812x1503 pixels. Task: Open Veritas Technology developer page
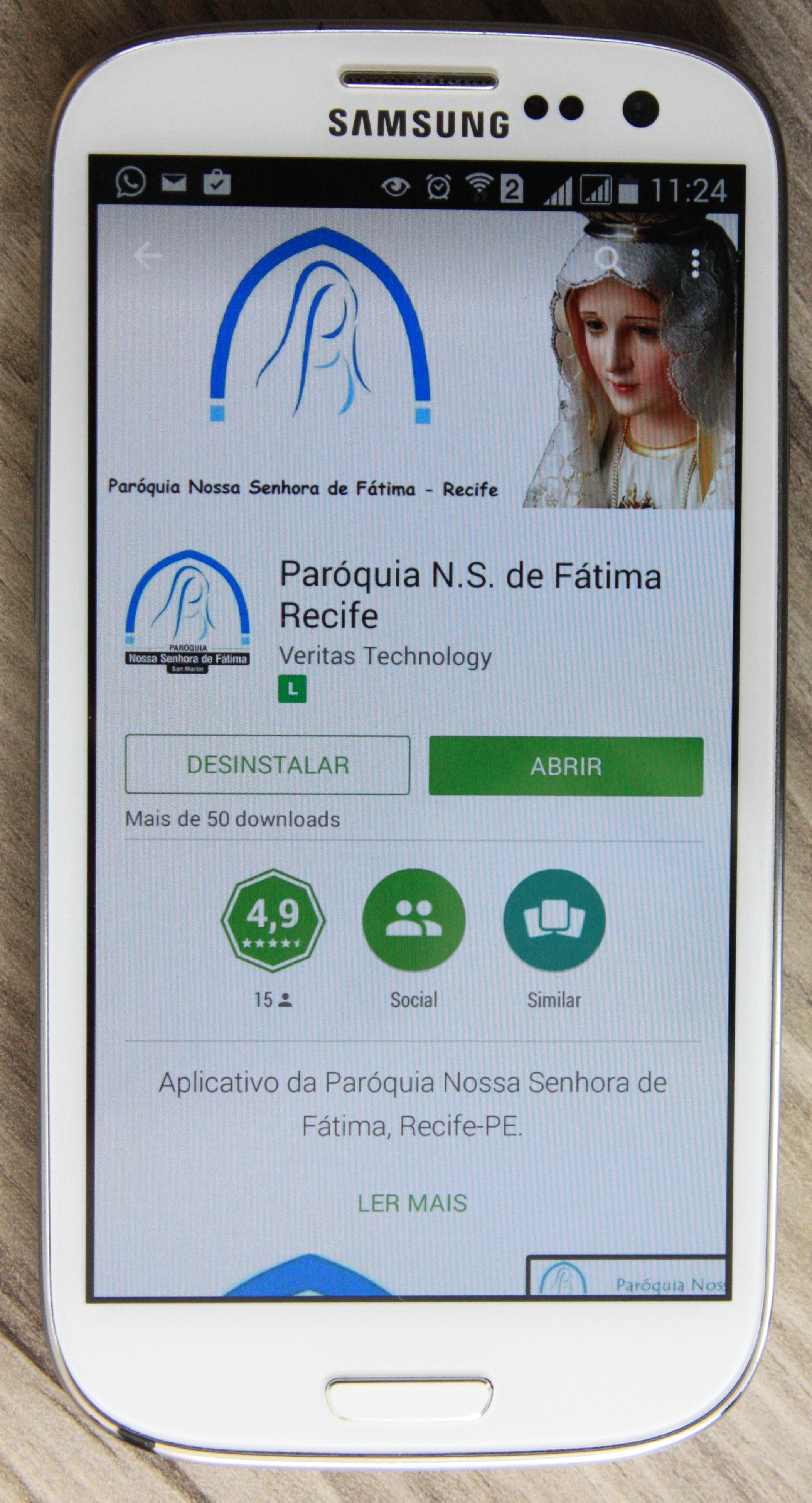coord(386,656)
